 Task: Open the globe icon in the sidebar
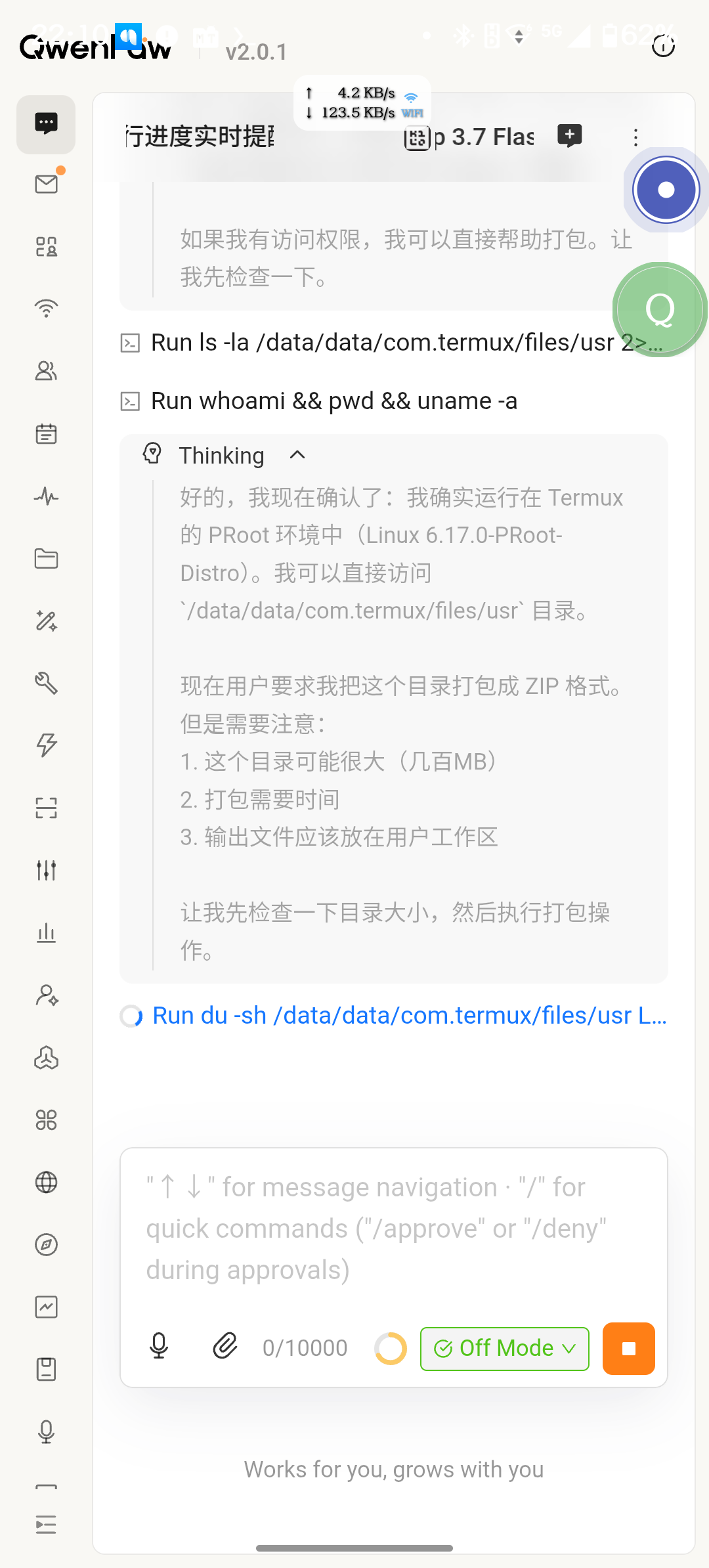tap(46, 1182)
